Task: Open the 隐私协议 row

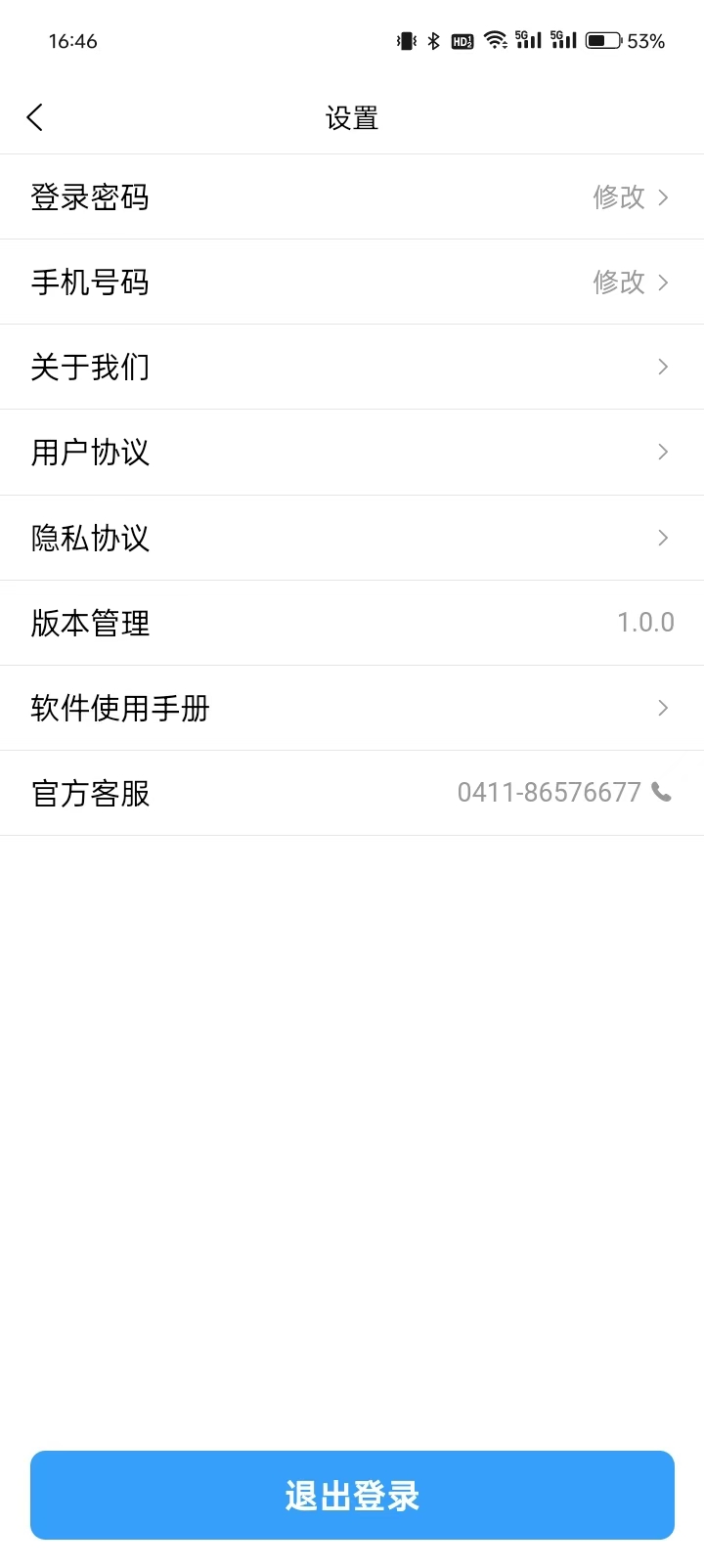Action: coord(352,538)
